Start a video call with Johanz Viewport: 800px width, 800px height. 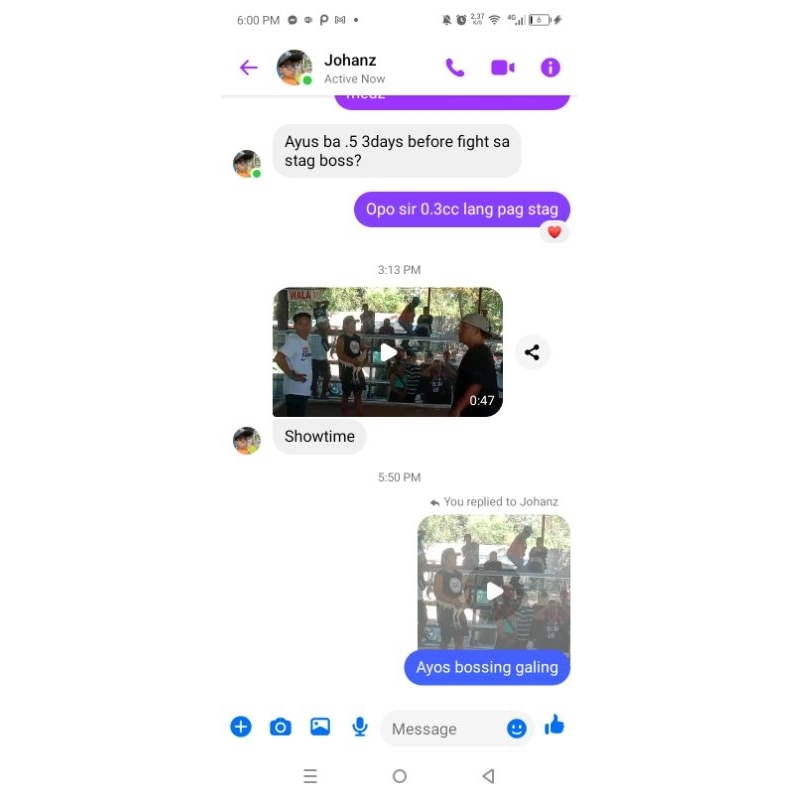tap(503, 67)
